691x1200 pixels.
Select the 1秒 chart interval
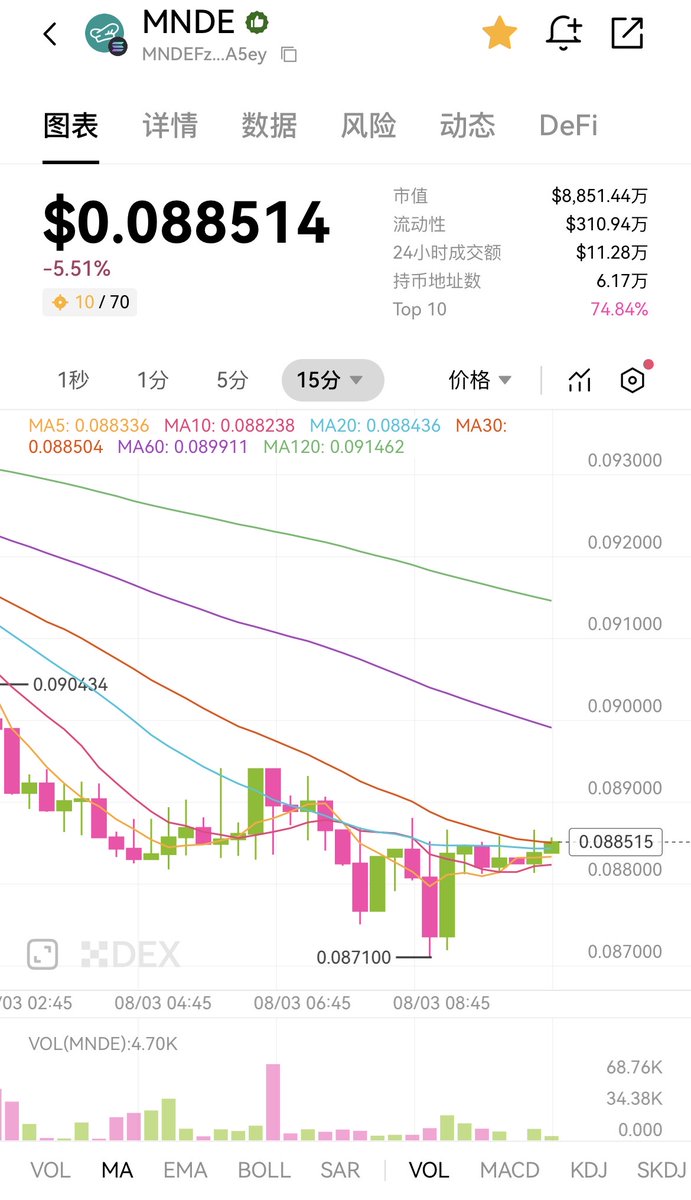coord(73,380)
